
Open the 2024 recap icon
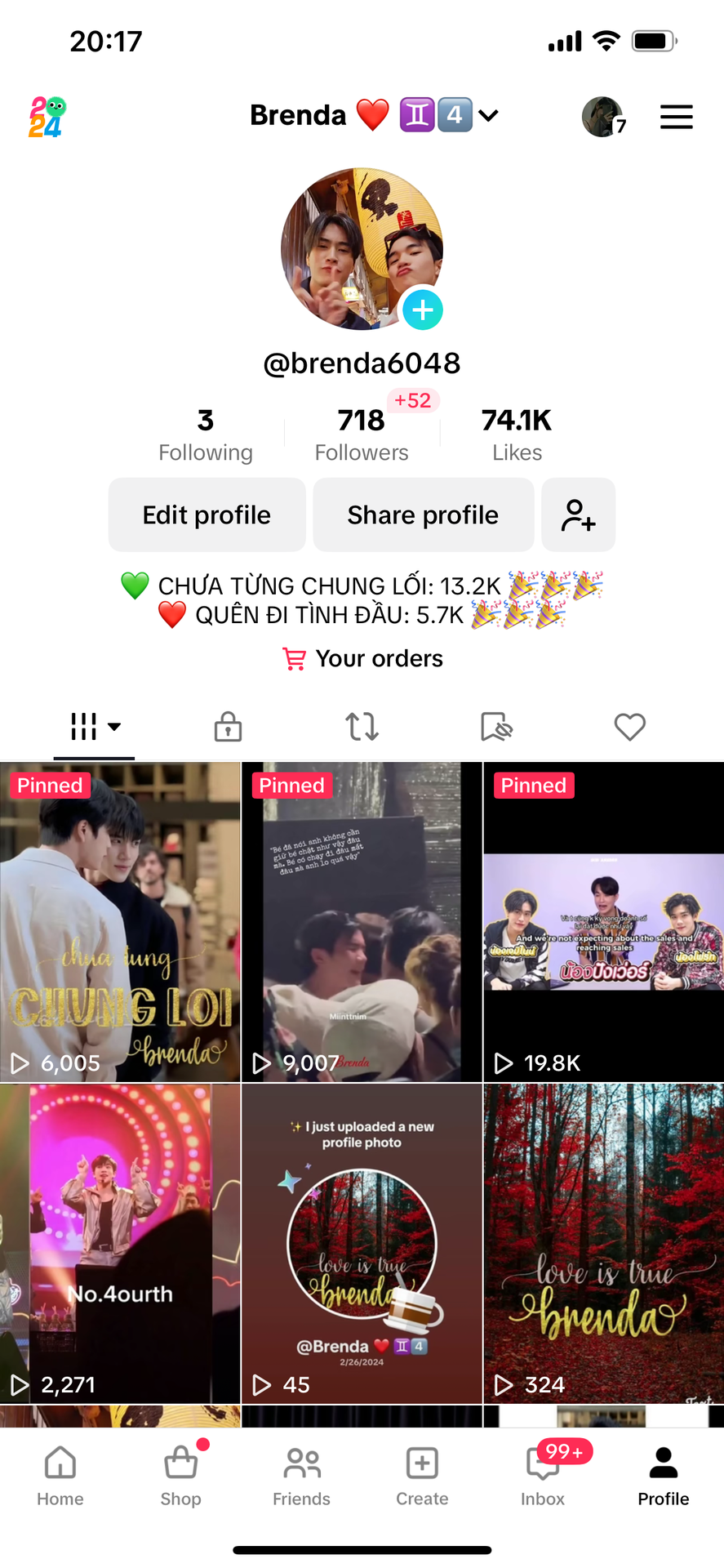47,117
